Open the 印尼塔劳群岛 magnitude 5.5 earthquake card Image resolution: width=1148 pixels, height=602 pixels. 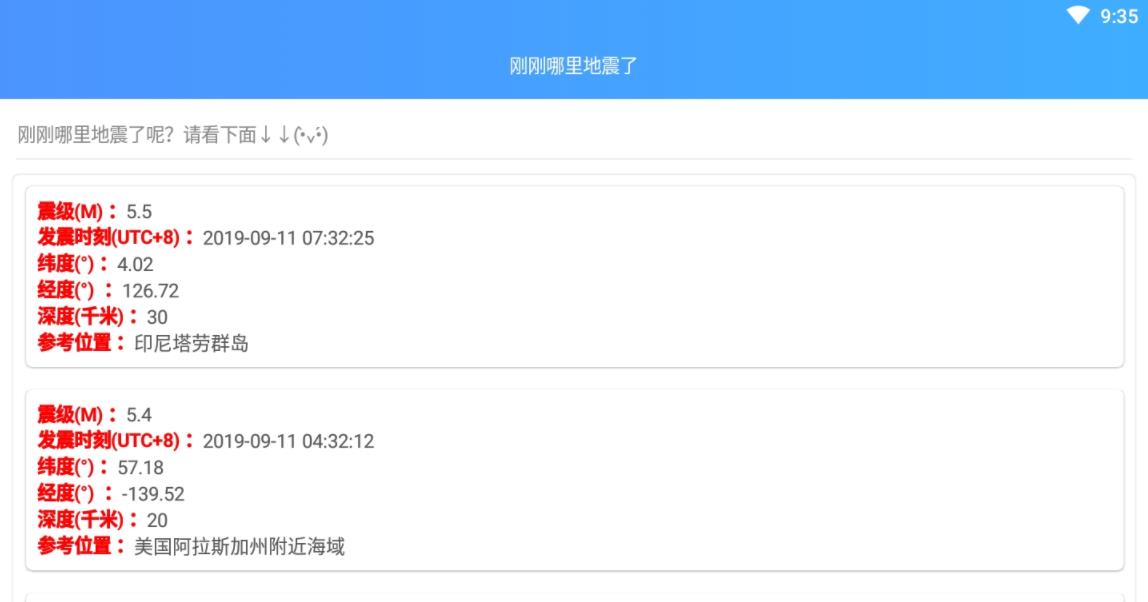coord(574,277)
